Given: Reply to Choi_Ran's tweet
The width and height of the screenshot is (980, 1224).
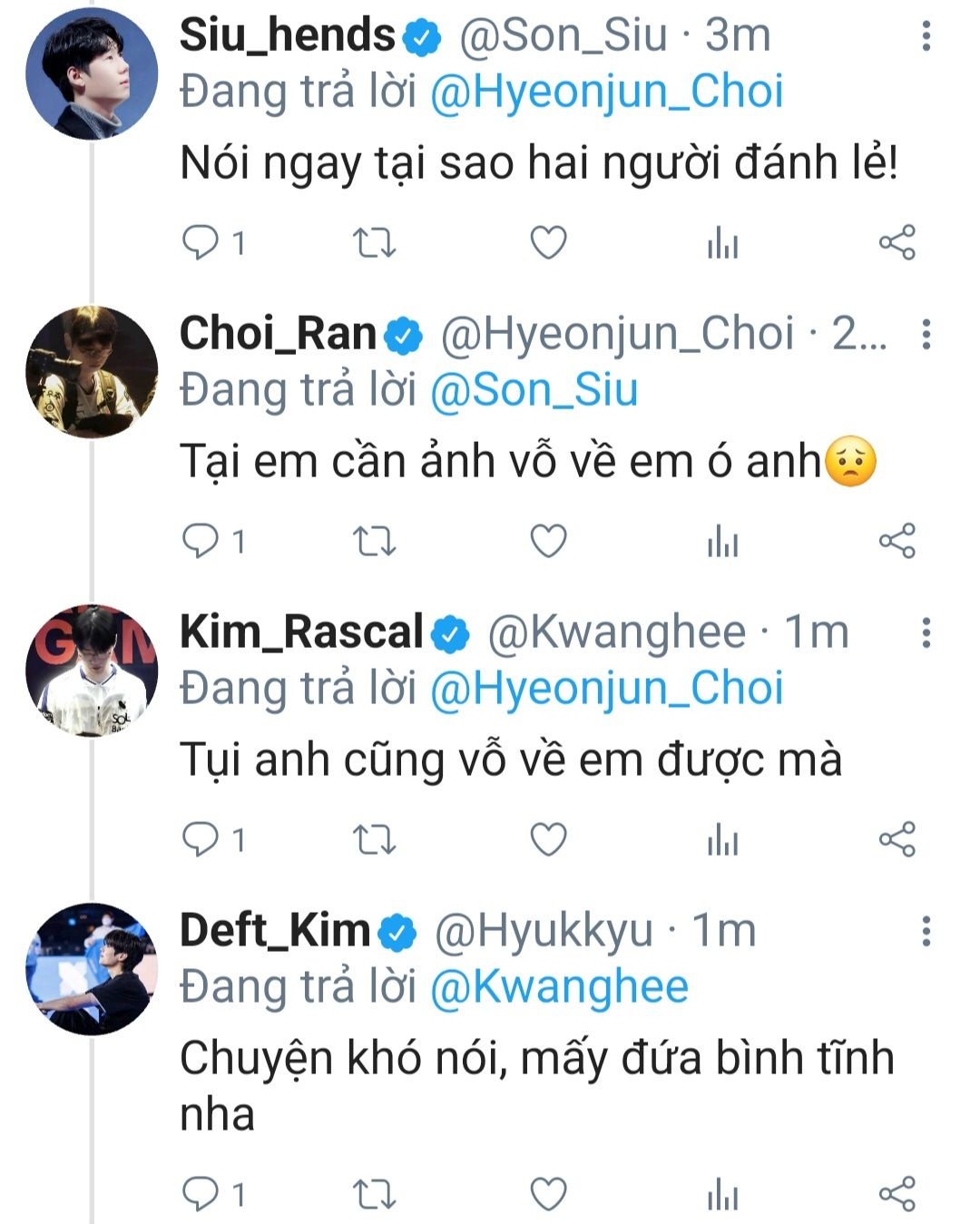Looking at the screenshot, I should click(201, 541).
